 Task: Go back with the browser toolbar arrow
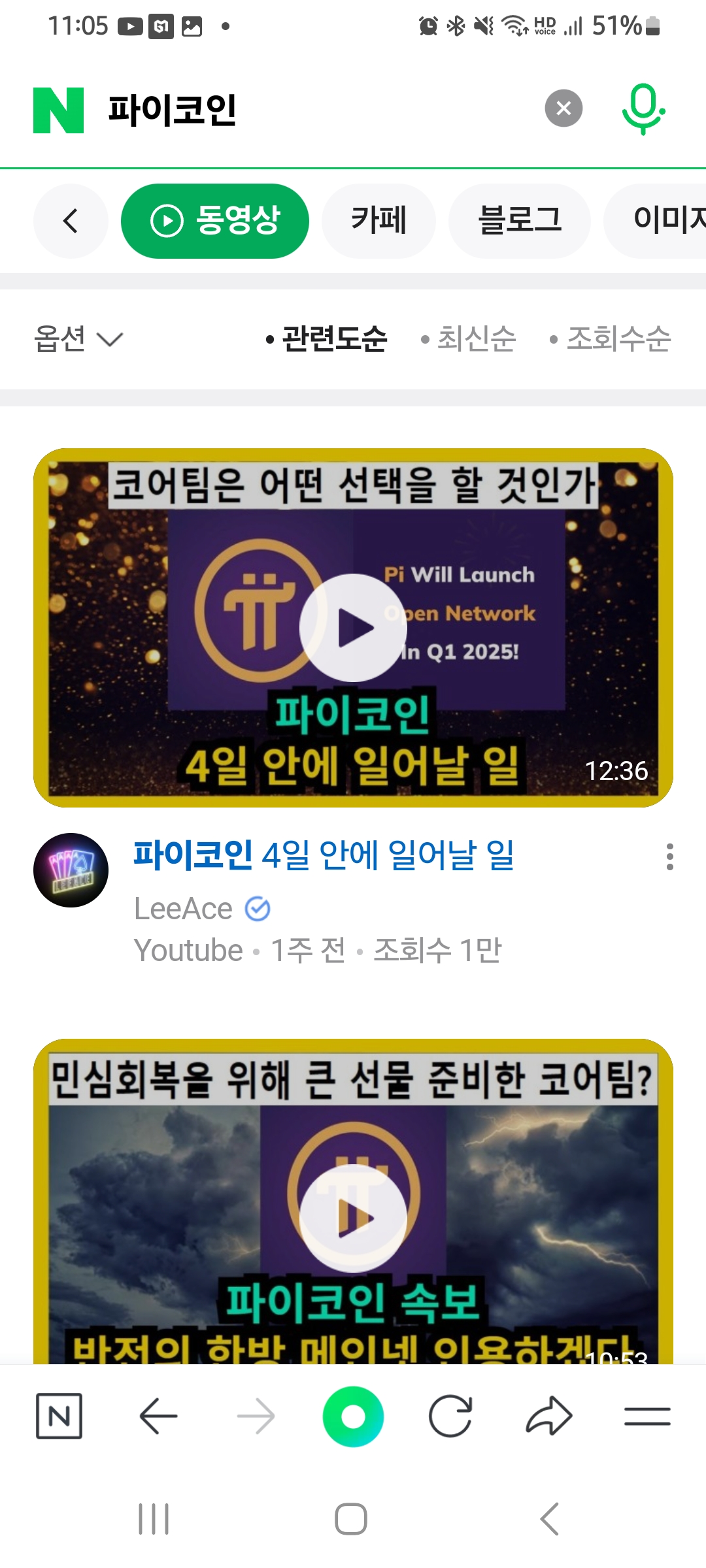coord(158,1416)
